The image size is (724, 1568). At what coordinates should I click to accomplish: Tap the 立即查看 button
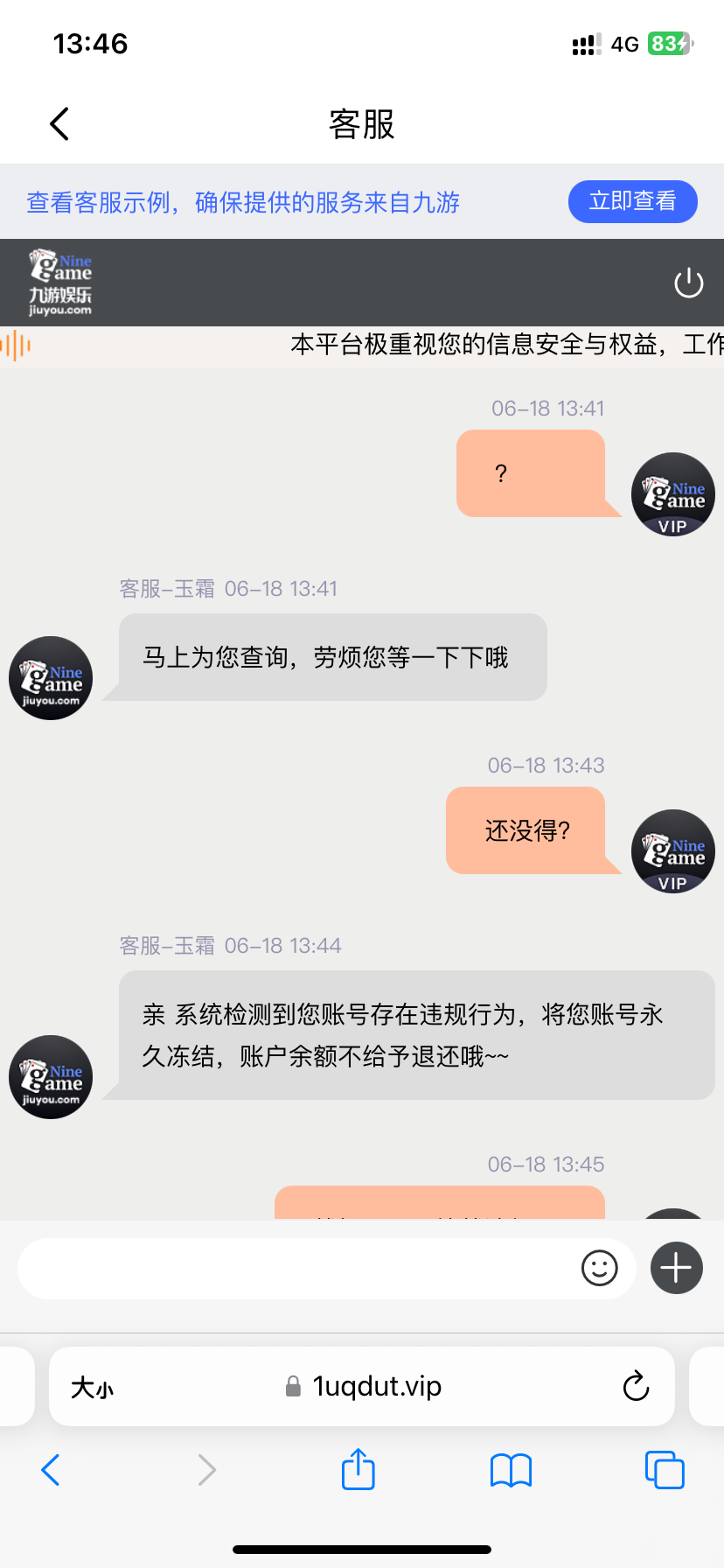(632, 202)
